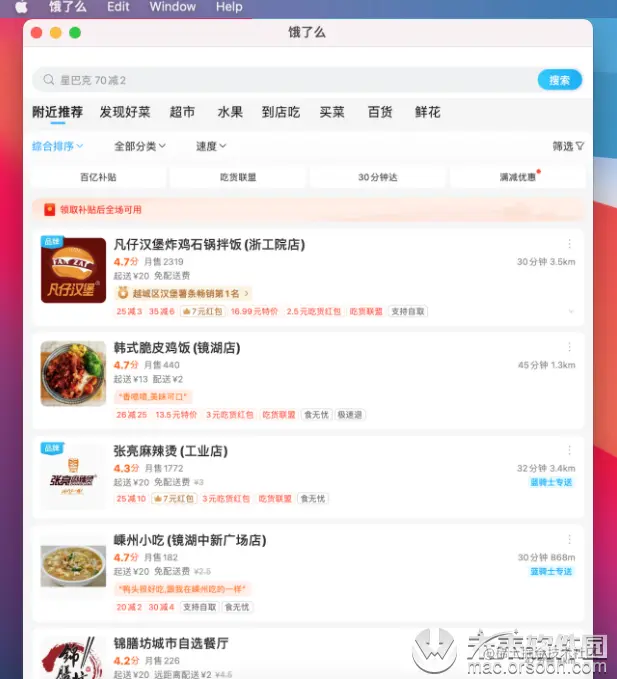Switch to the 水果 tab
The width and height of the screenshot is (617, 679).
pyautogui.click(x=230, y=112)
